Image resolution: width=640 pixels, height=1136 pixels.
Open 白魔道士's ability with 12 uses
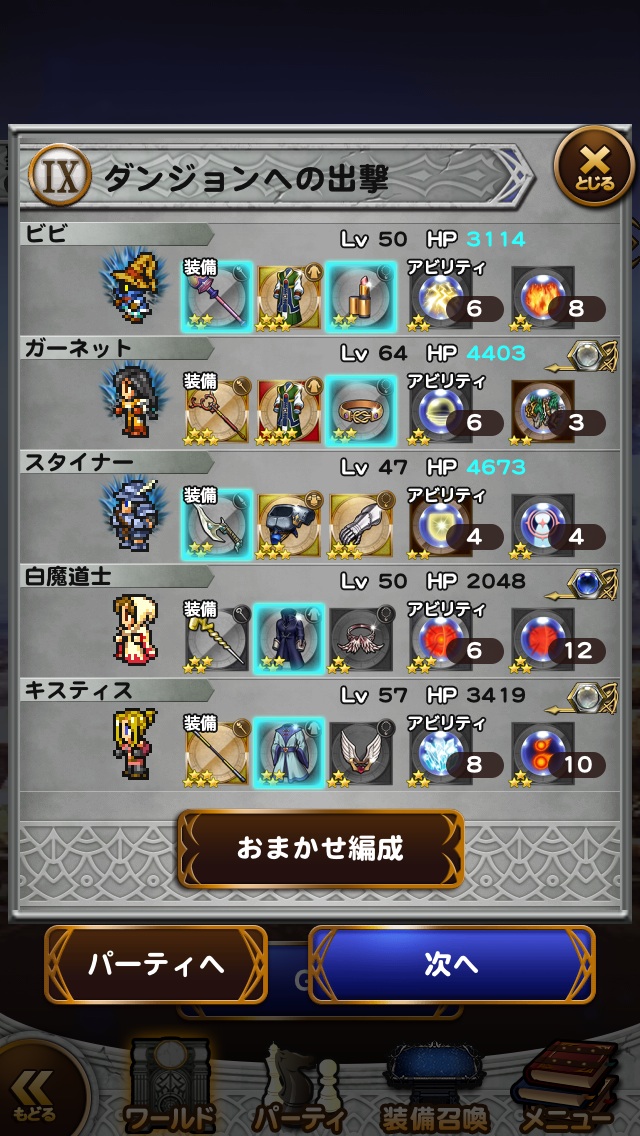[x=545, y=640]
